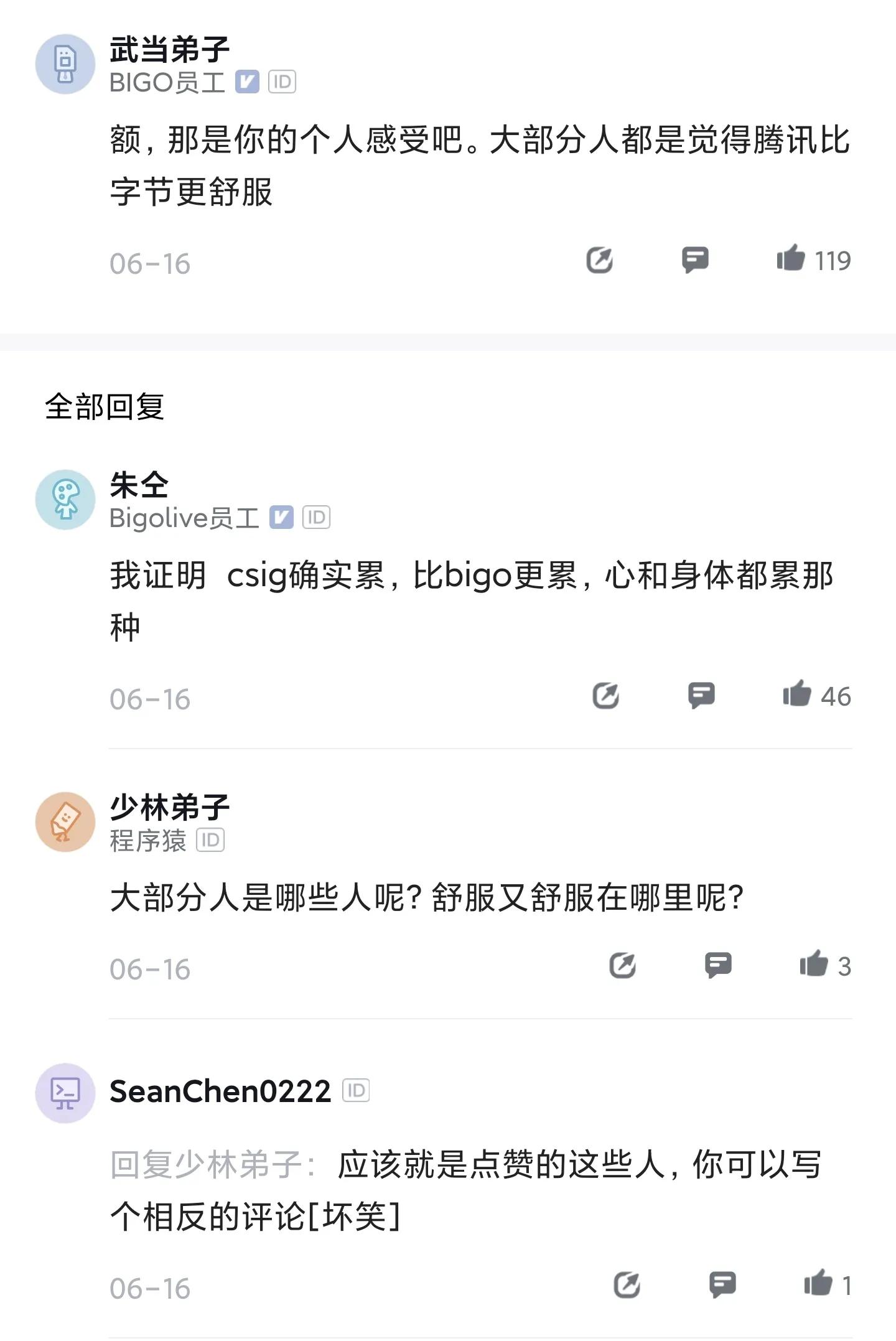896x1341 pixels.
Task: Click the share icon on 朱仝's reply
Action: [605, 698]
